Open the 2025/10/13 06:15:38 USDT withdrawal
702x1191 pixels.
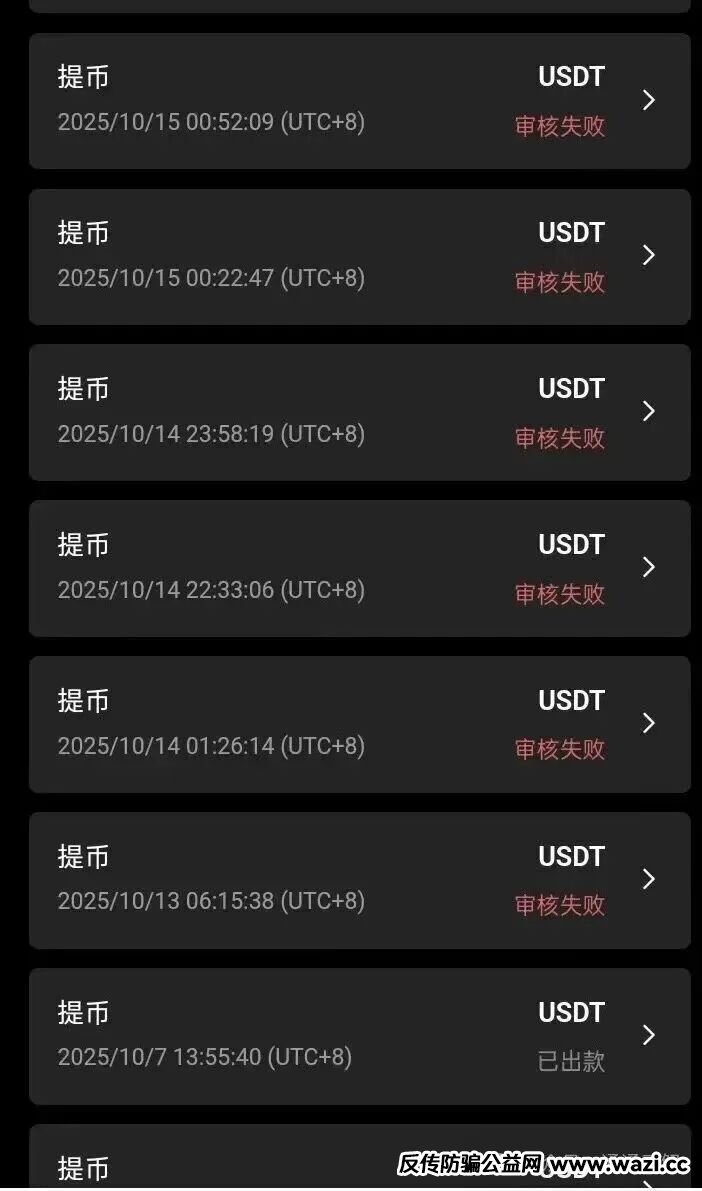pos(359,881)
